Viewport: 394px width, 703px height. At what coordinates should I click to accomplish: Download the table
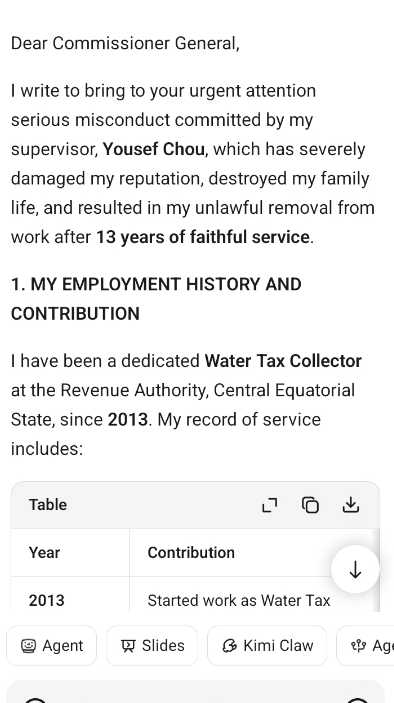351,505
